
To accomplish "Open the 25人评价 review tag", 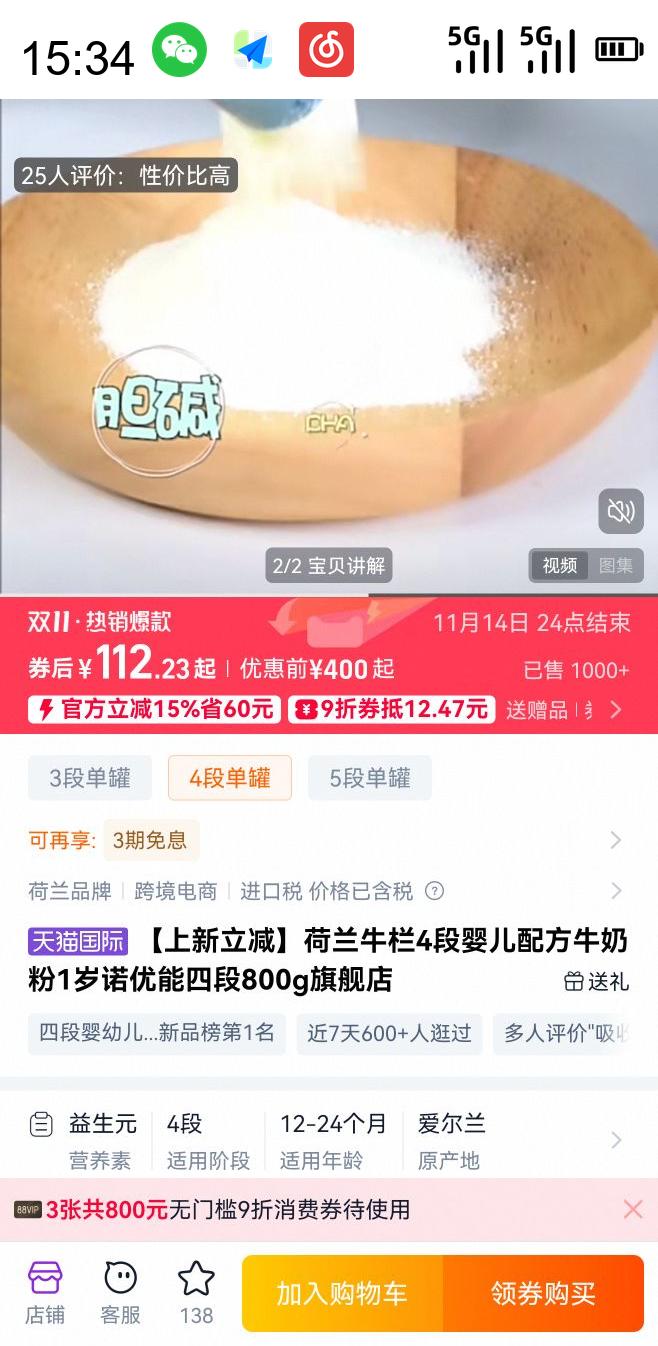I will pyautogui.click(x=126, y=176).
